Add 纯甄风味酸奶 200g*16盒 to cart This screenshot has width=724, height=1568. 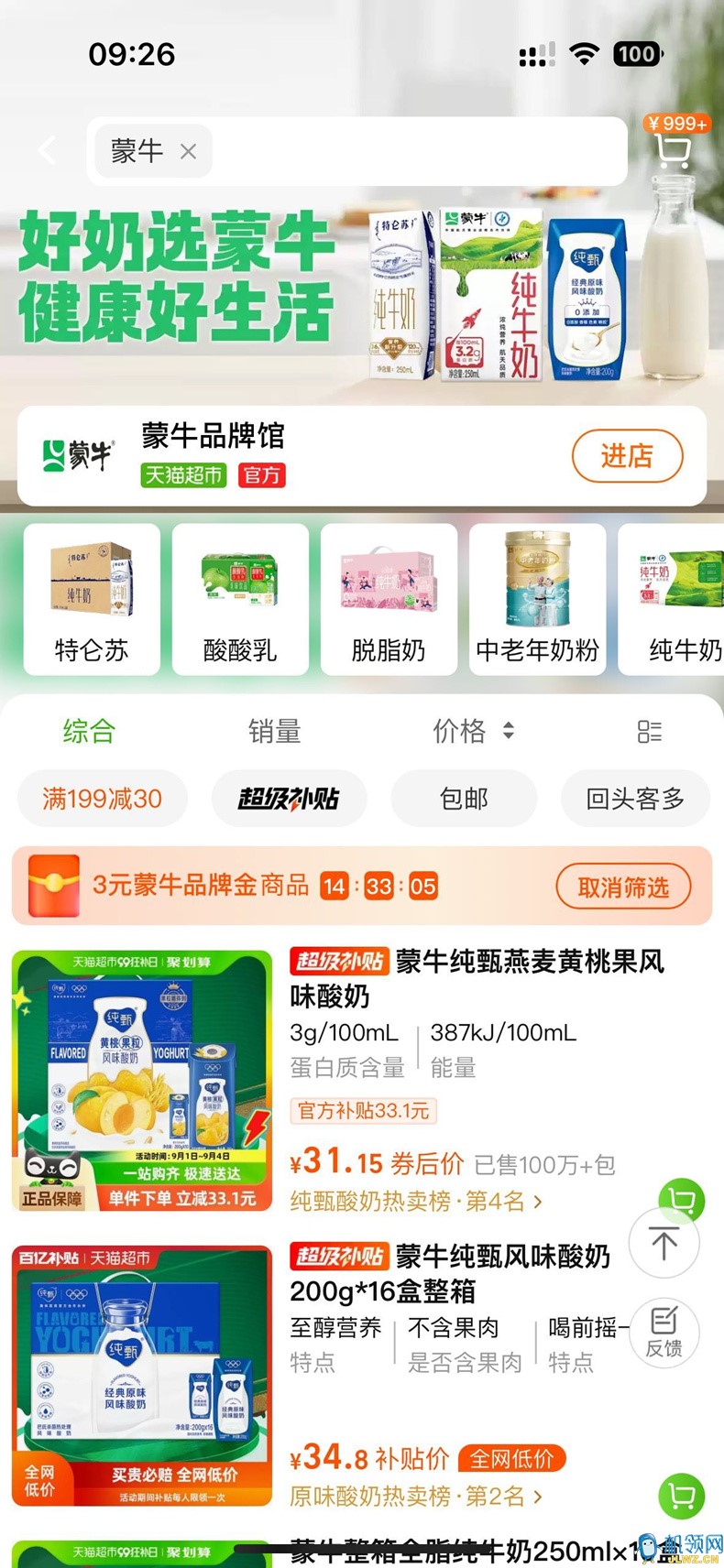pos(681,1496)
